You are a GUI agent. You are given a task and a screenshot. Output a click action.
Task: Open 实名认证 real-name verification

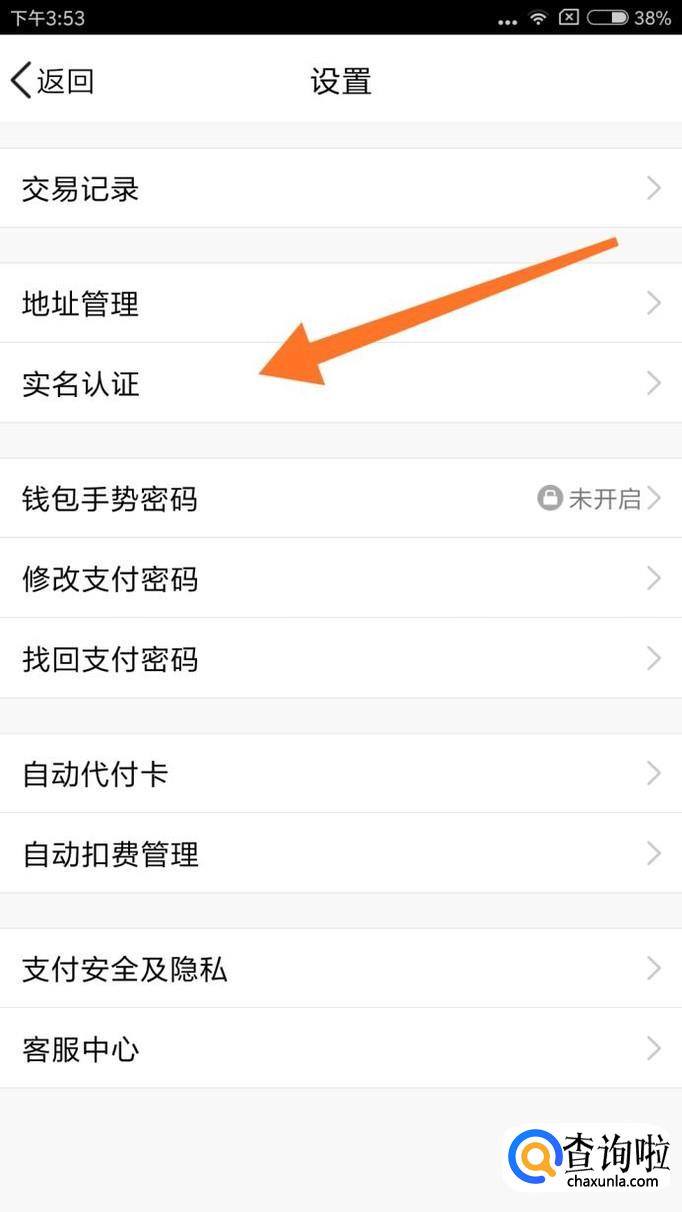341,383
